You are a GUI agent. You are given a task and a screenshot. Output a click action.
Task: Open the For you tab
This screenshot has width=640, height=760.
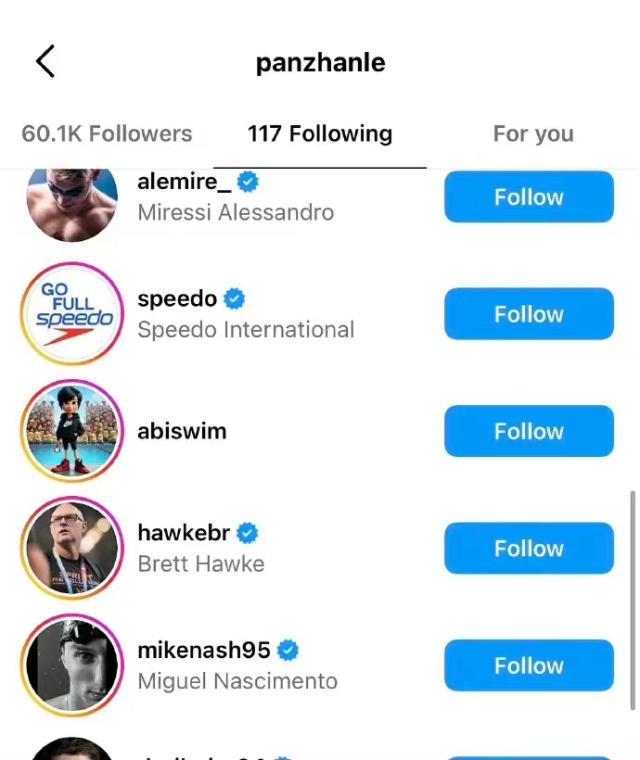click(x=533, y=134)
